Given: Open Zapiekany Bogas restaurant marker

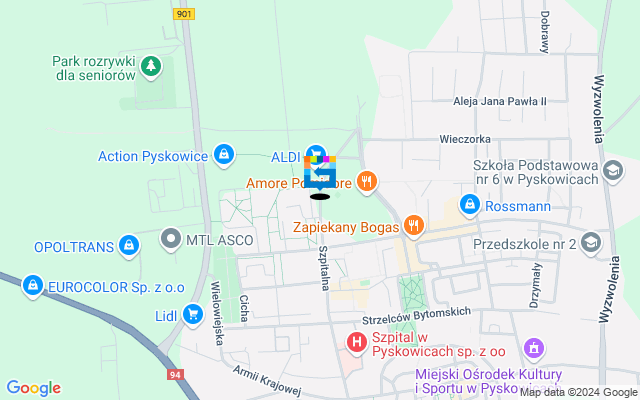Looking at the screenshot, I should point(413,226).
